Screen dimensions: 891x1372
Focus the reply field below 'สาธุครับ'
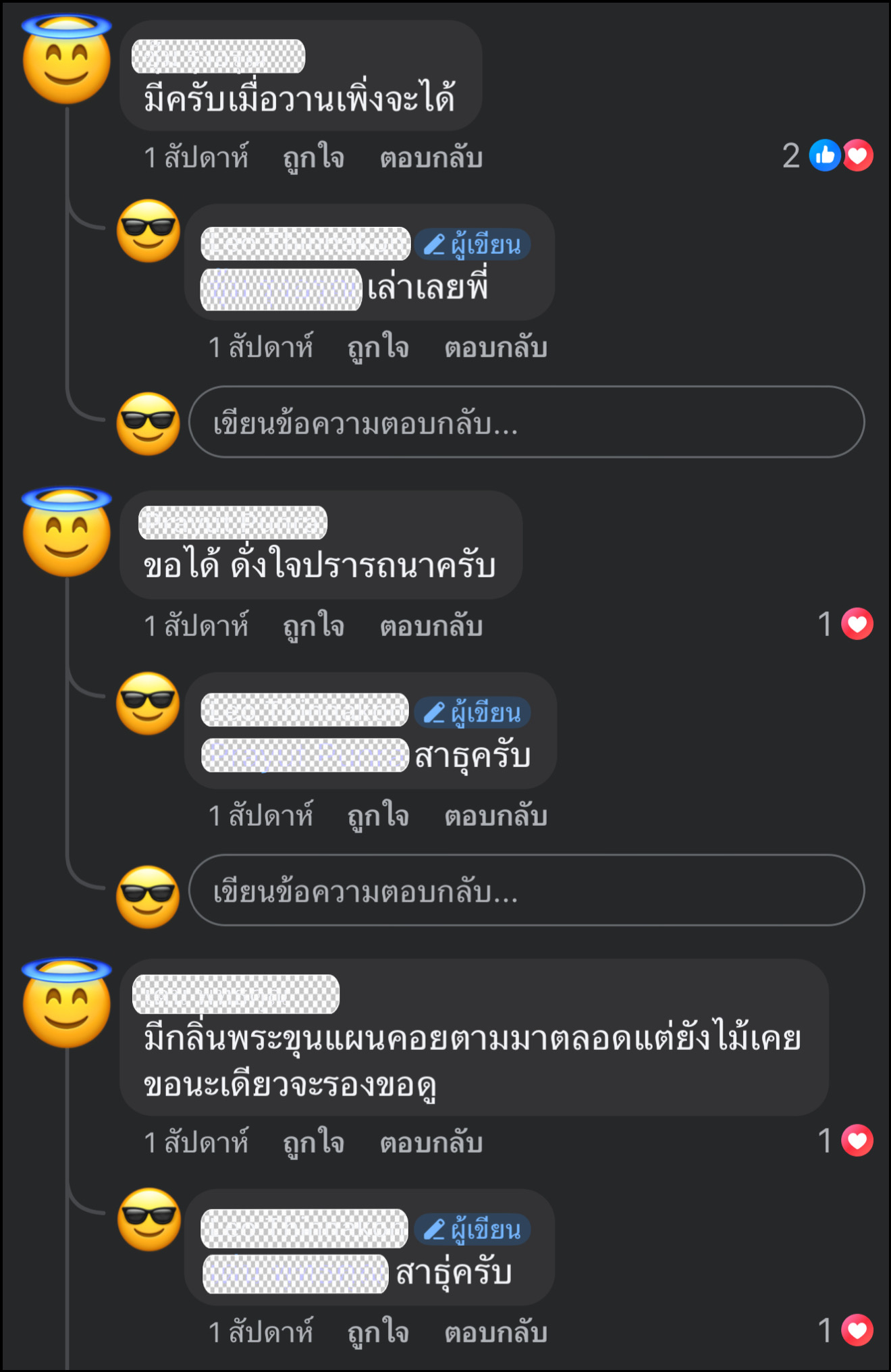coord(526,891)
